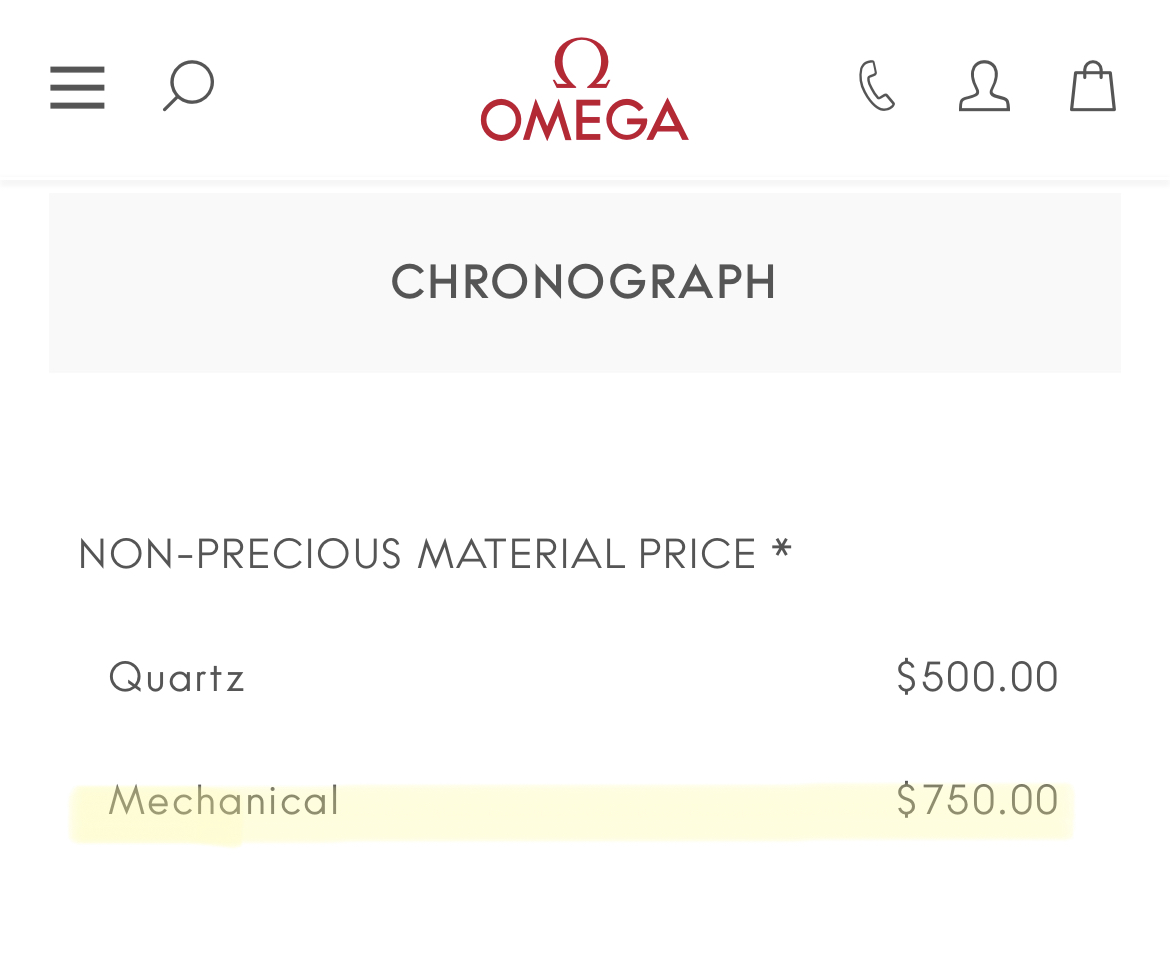The height and width of the screenshot is (963, 1170).
Task: Open the shopping bag
Action: (1092, 86)
